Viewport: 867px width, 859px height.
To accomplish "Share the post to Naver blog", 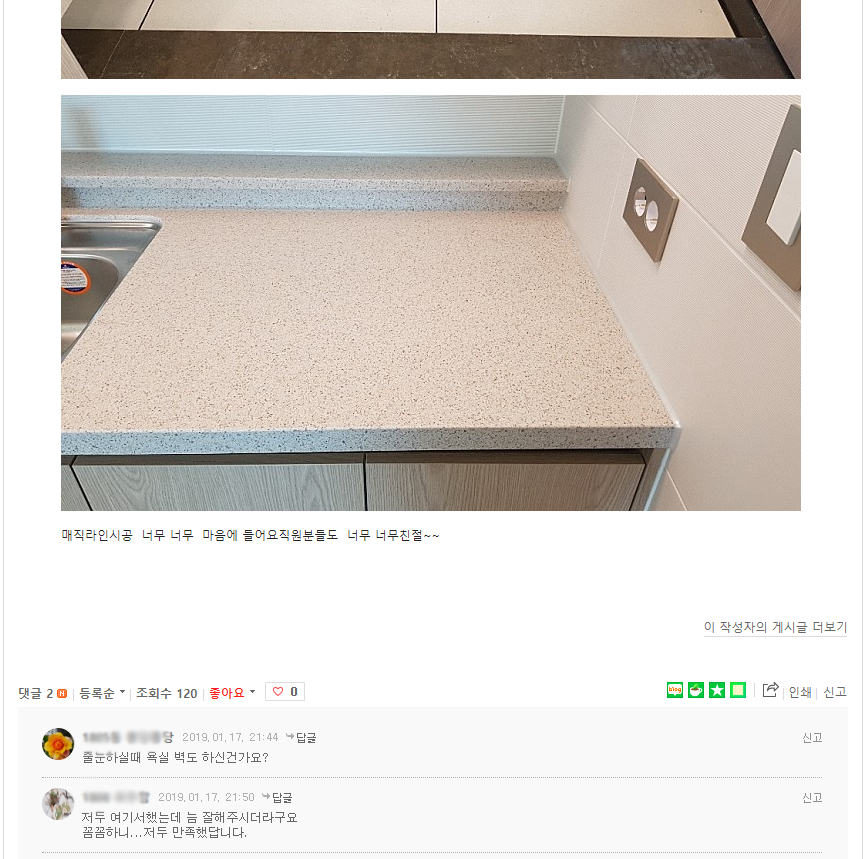I will (x=675, y=690).
